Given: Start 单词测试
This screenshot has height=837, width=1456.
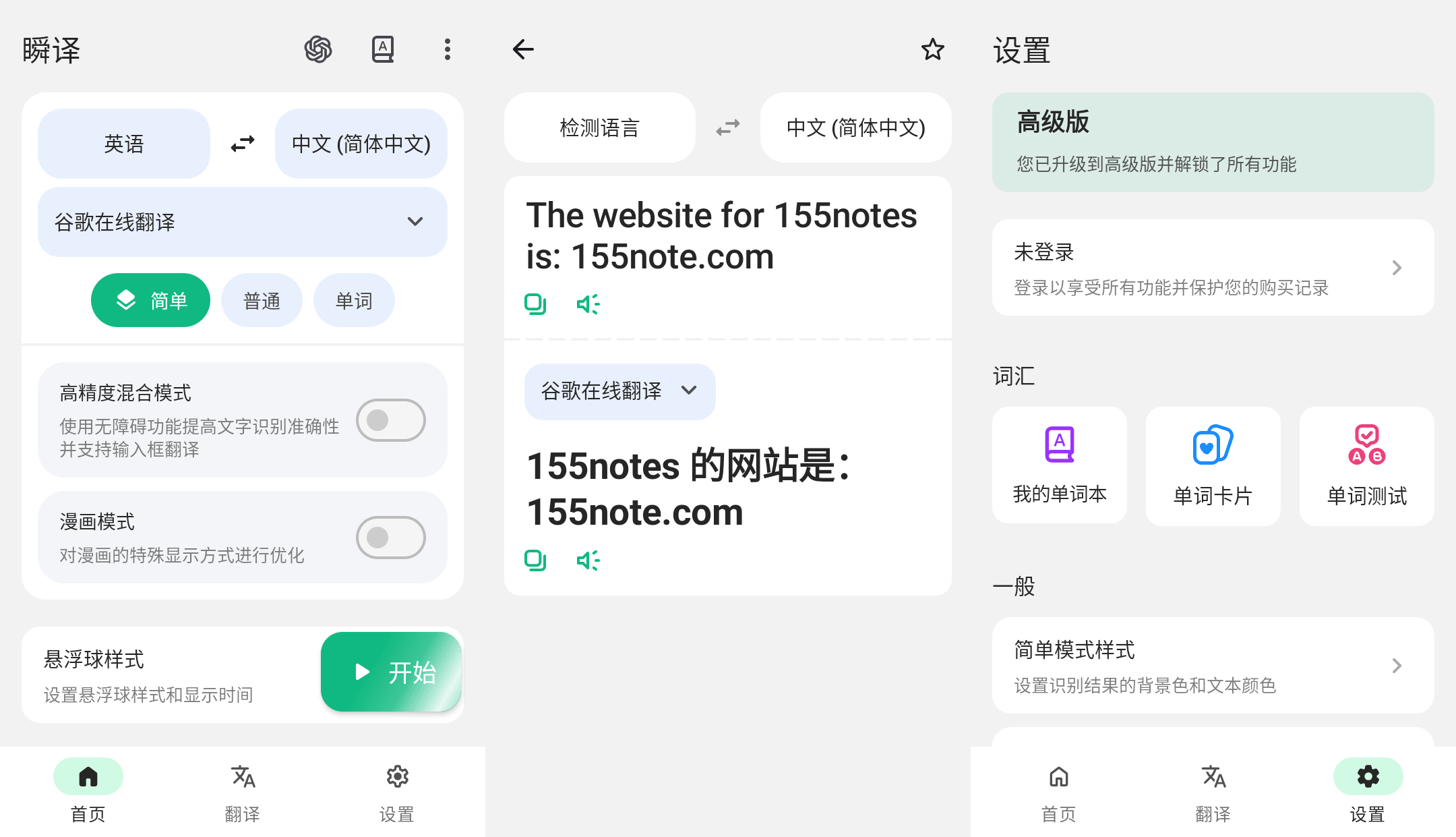Looking at the screenshot, I should [1366, 465].
